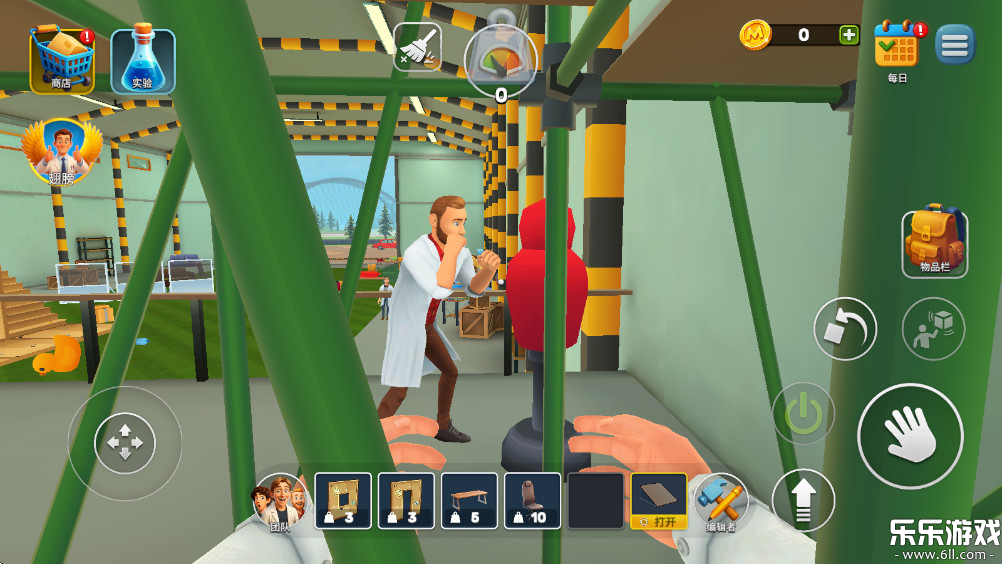Image resolution: width=1002 pixels, height=564 pixels.
Task: Open the 实验 experiment flask
Action: pyautogui.click(x=143, y=60)
